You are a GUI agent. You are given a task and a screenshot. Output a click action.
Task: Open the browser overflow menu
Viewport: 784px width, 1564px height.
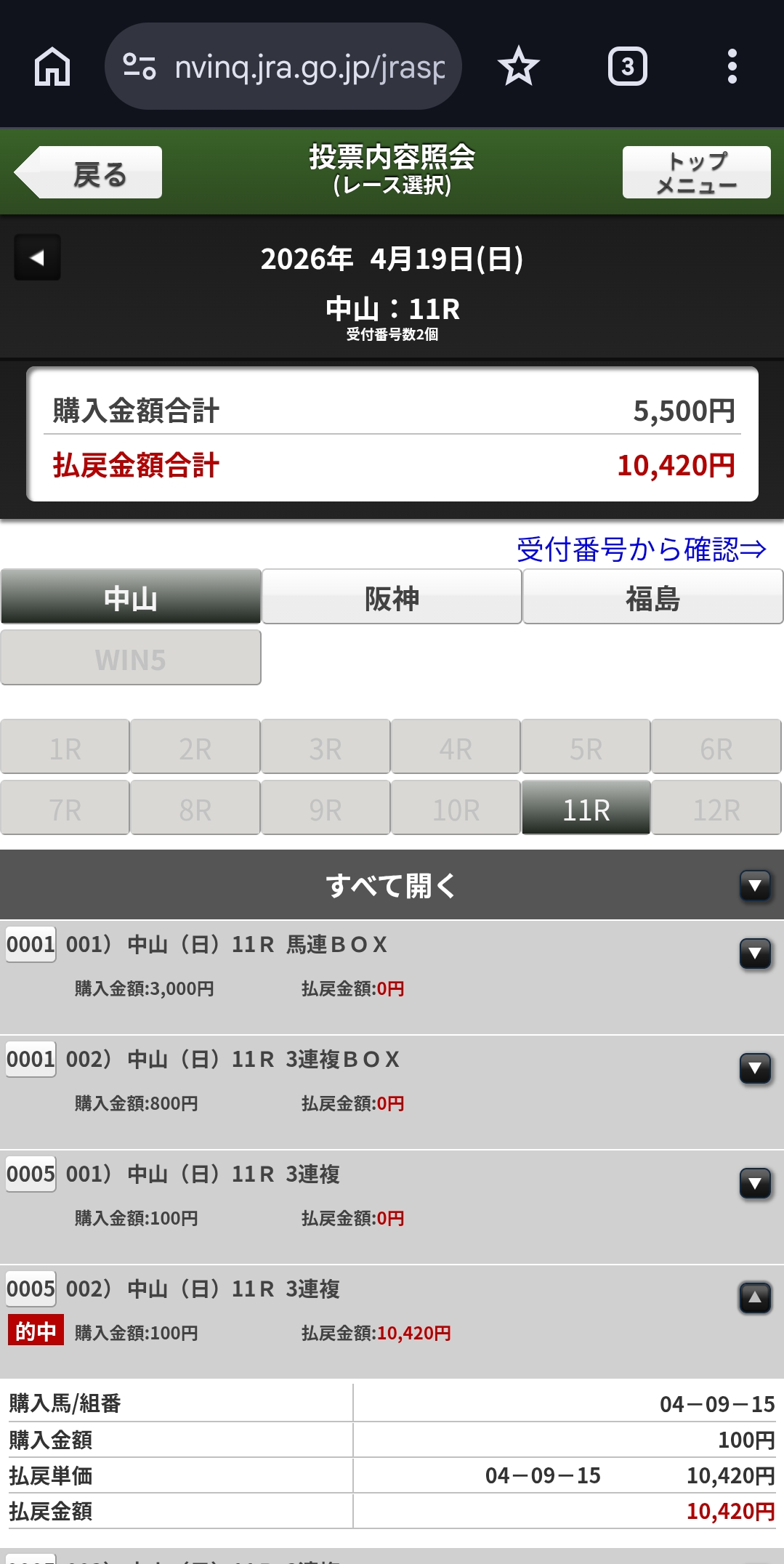pos(732,67)
